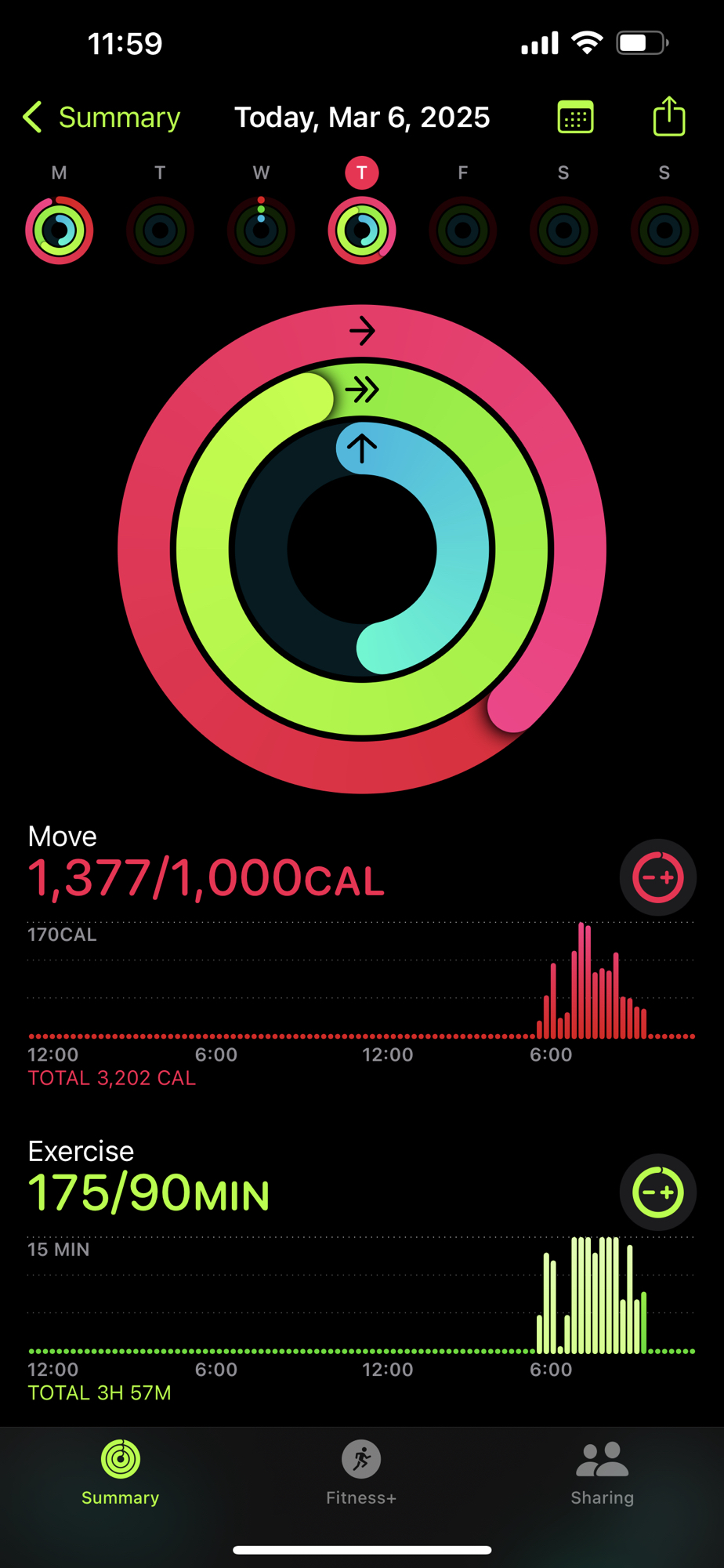Viewport: 724px width, 1568px height.
Task: Select the last S day's activity rings
Action: coord(664,230)
